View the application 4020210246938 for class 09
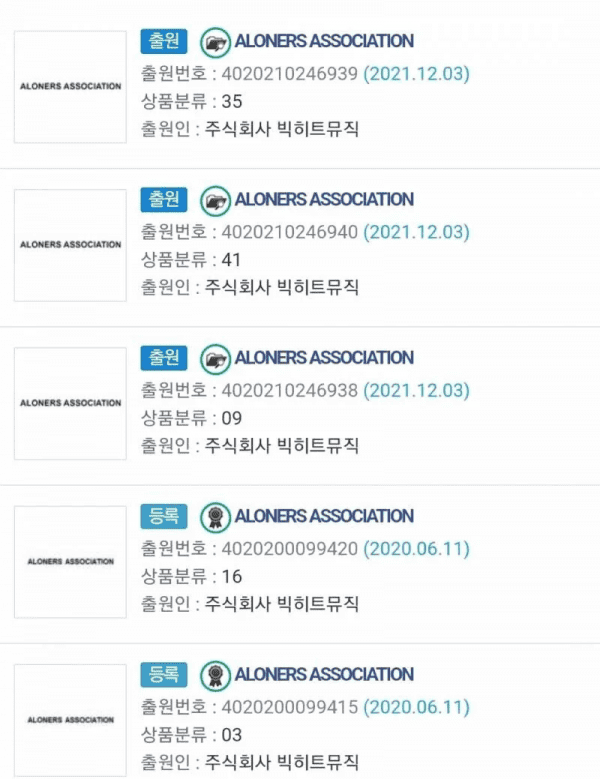The height and width of the screenshot is (779, 600). (323, 358)
